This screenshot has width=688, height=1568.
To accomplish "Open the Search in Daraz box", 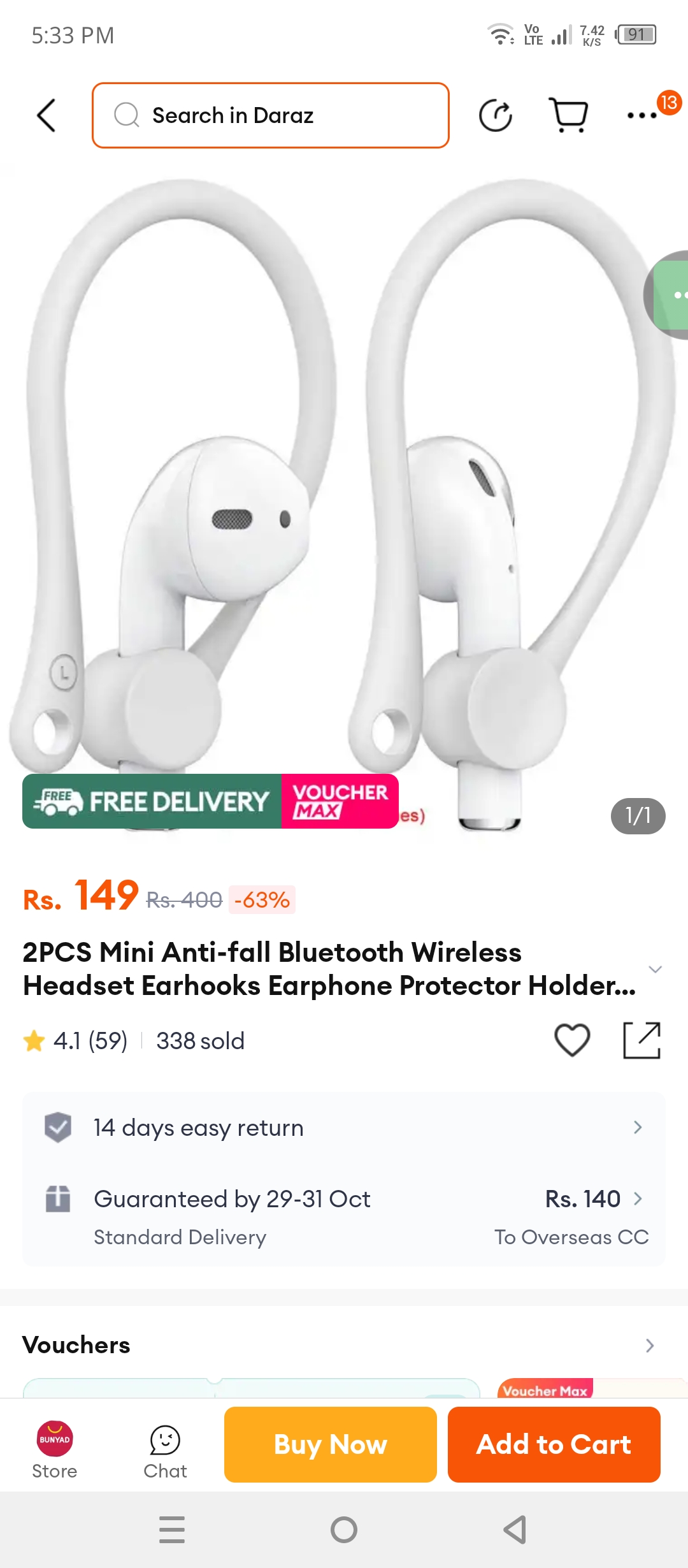I will [x=271, y=115].
